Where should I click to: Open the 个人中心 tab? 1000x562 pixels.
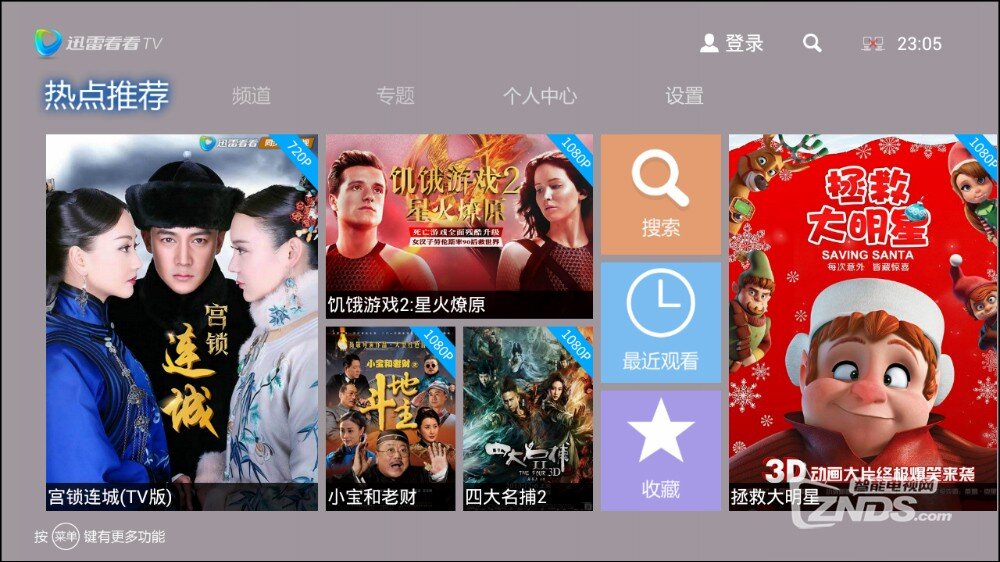tap(539, 96)
